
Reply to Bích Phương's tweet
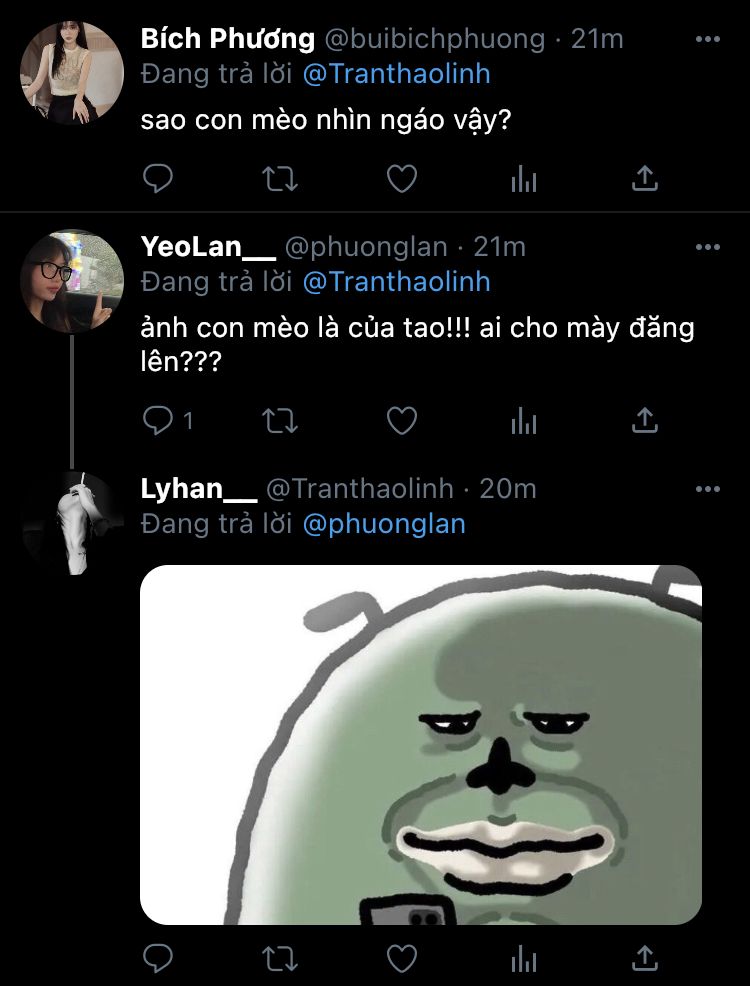click(x=158, y=179)
